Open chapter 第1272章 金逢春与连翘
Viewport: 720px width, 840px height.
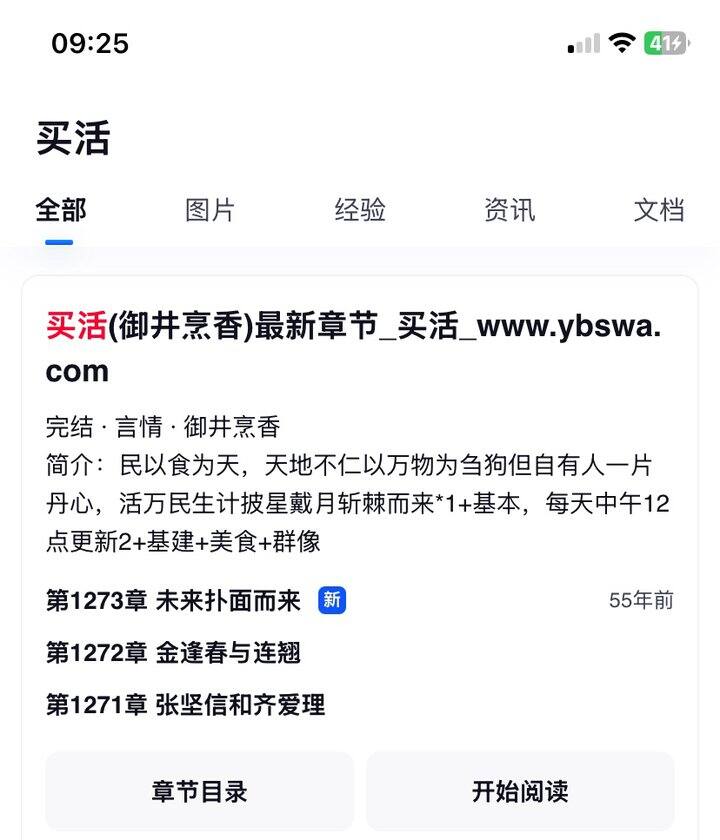point(174,653)
